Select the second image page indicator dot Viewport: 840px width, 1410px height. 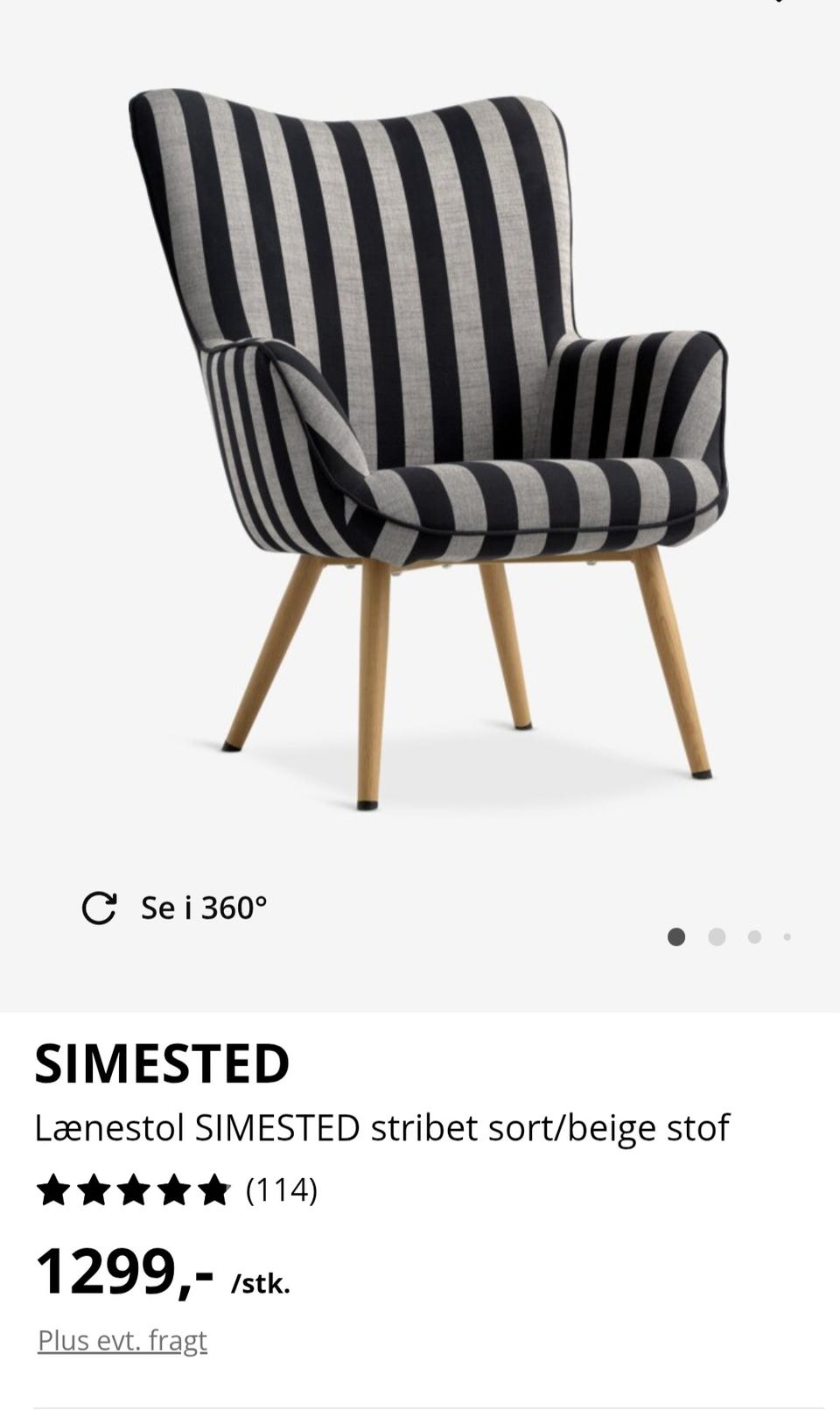point(717,937)
